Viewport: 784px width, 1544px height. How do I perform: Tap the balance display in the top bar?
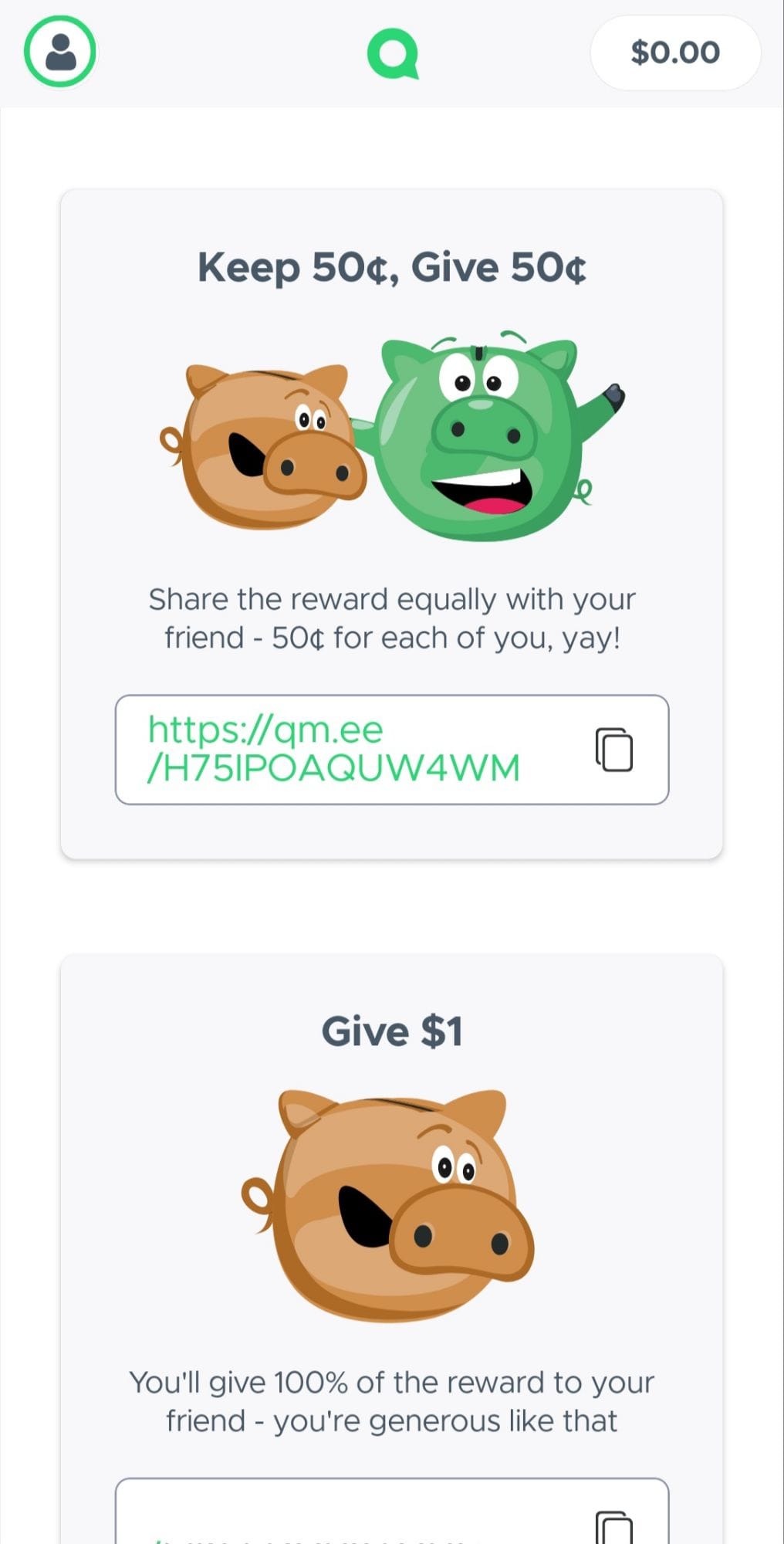click(x=674, y=52)
